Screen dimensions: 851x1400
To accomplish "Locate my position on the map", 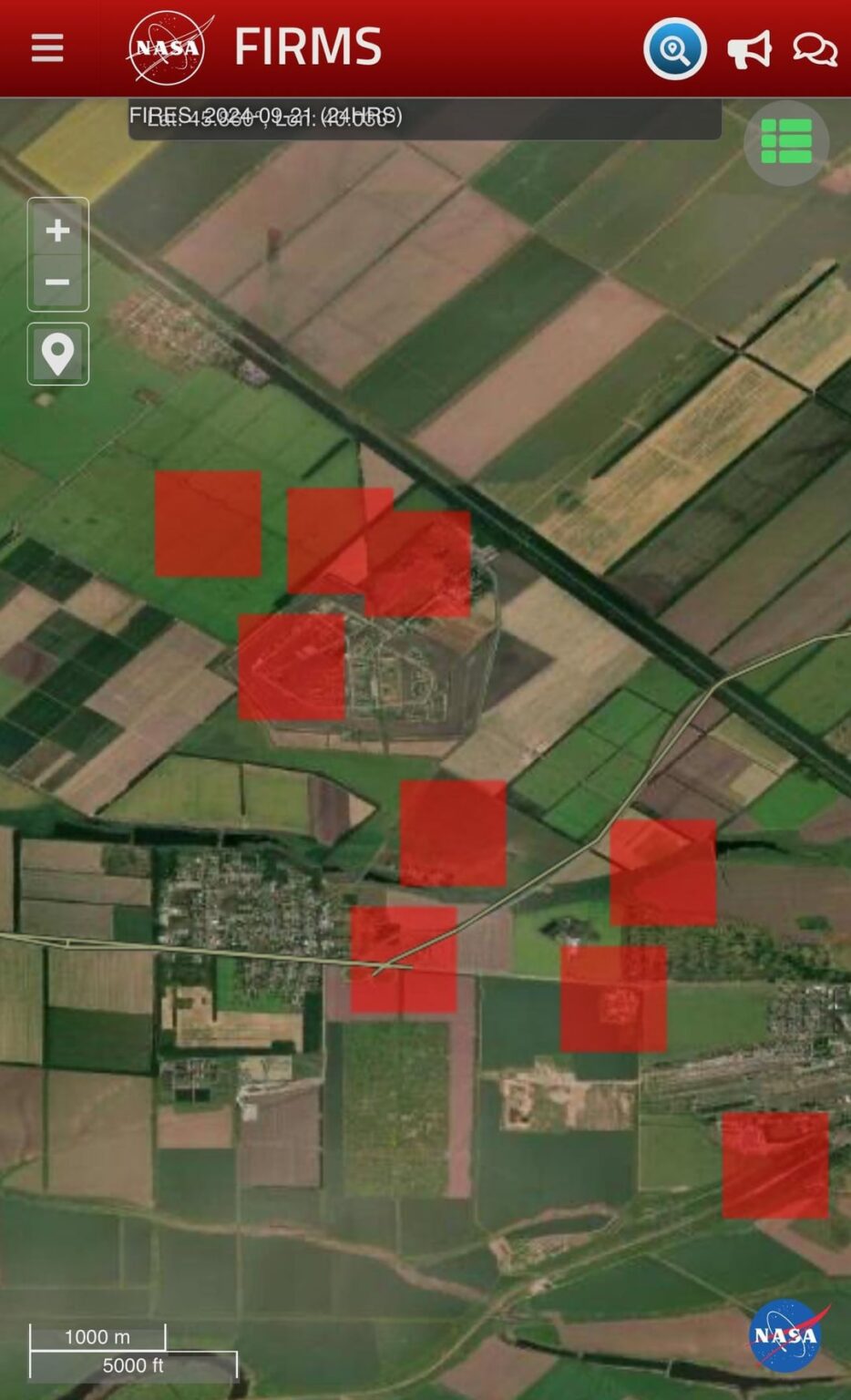I will coord(58,354).
